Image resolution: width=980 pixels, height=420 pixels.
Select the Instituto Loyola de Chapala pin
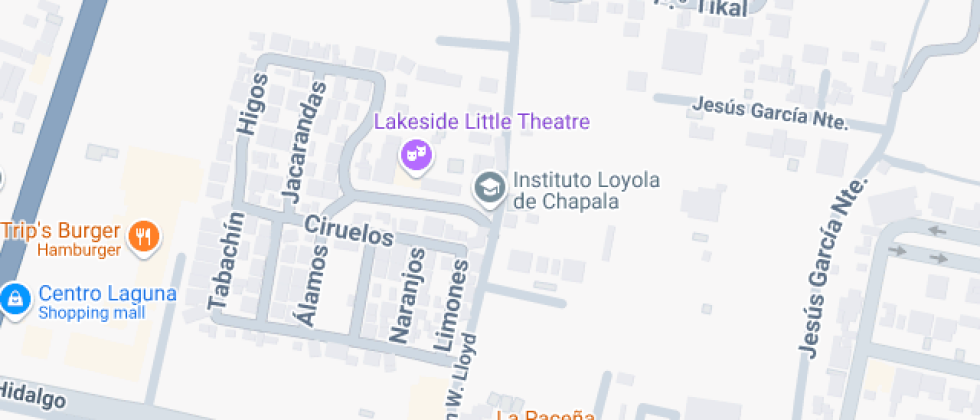coord(489,187)
